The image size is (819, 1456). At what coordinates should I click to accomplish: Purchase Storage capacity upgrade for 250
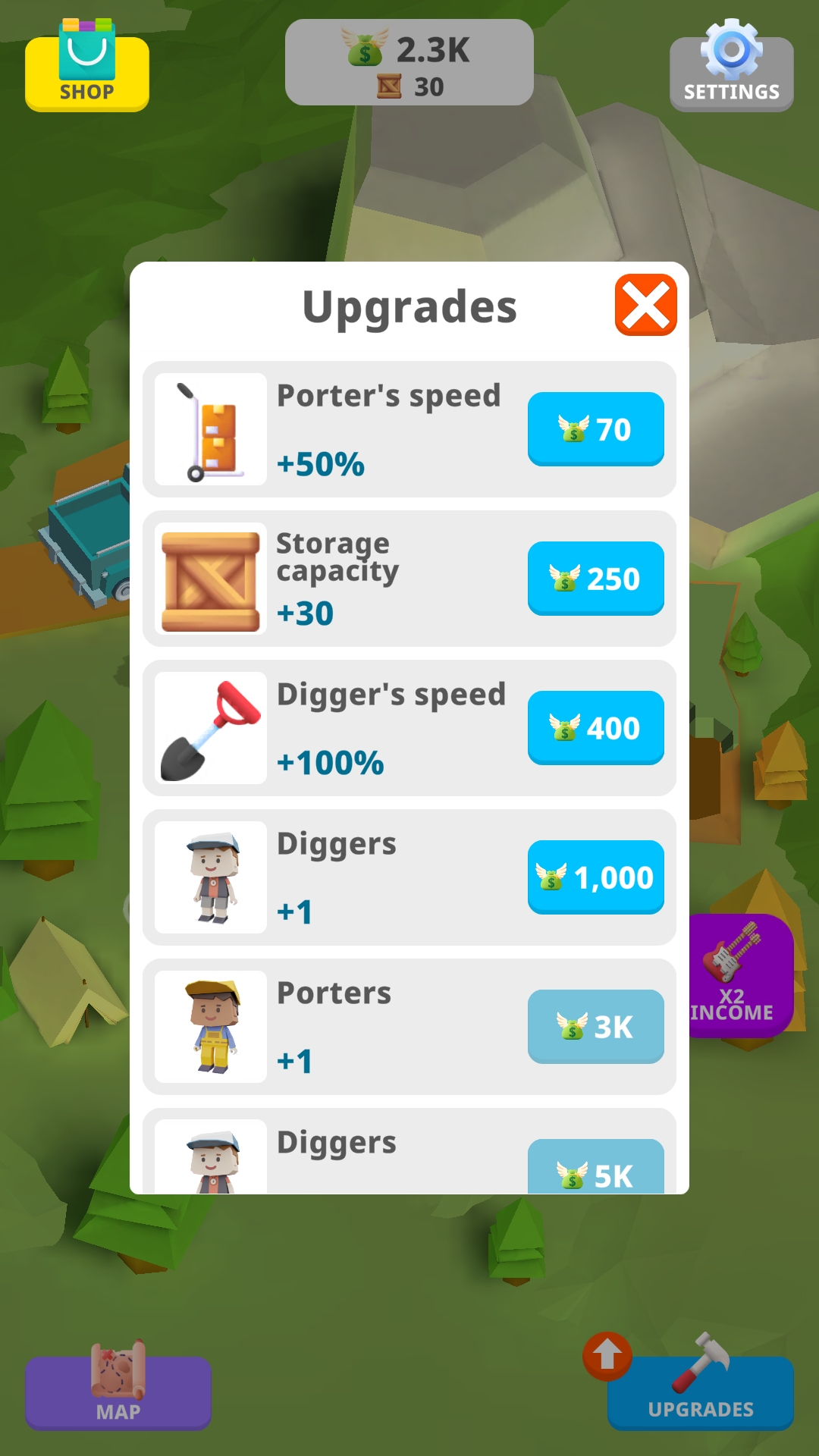point(596,579)
